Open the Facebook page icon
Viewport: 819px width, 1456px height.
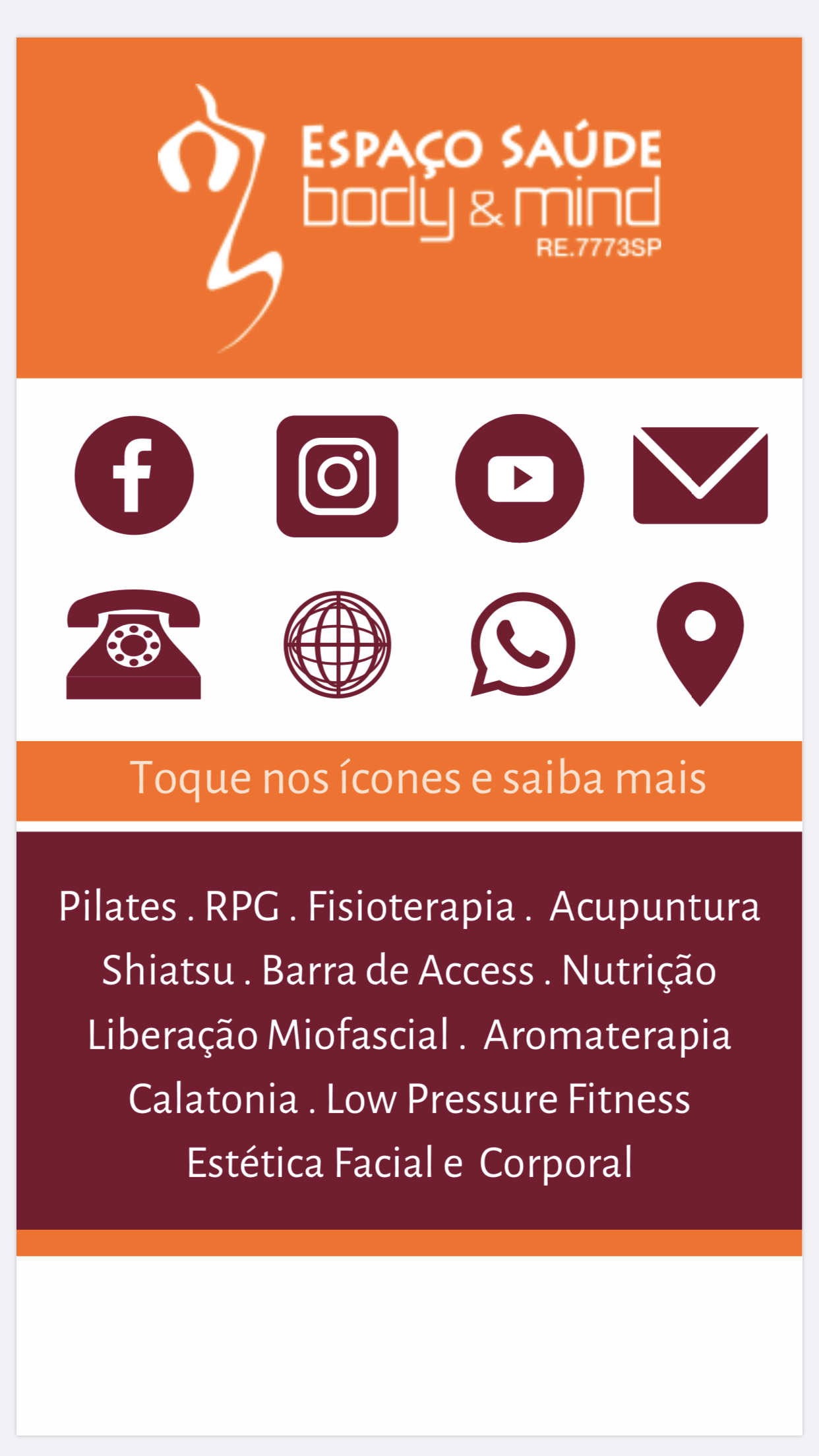tap(134, 475)
